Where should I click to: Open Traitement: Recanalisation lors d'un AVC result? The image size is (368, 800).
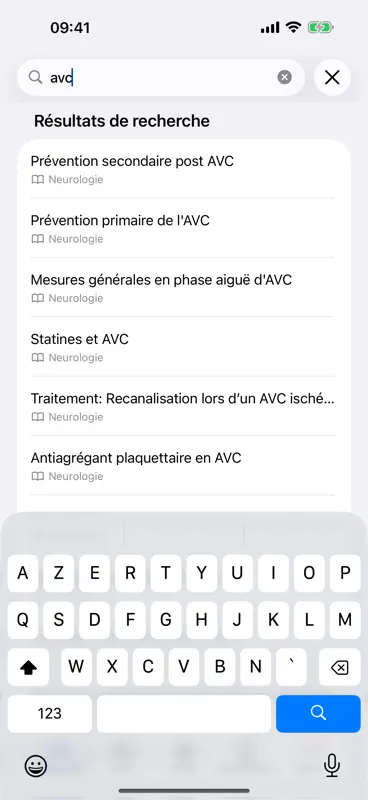pos(182,406)
